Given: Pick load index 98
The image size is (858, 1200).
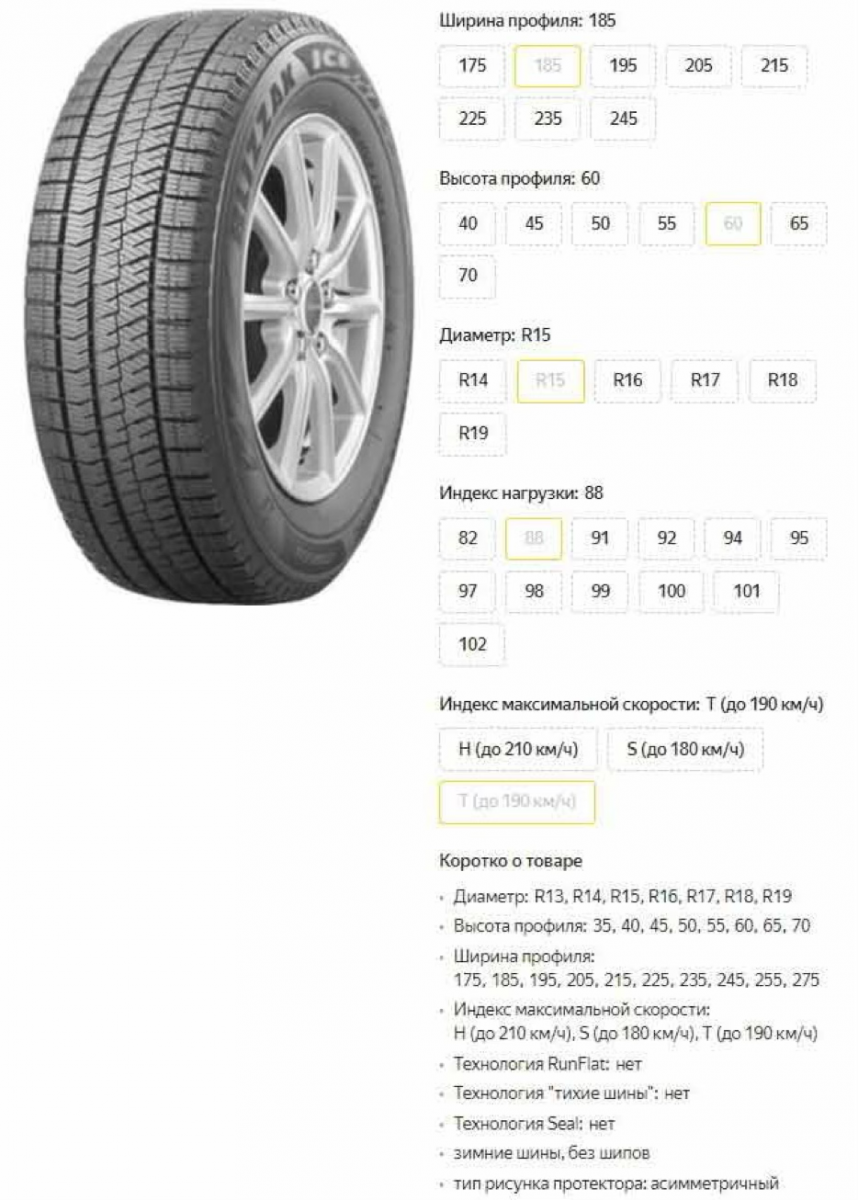Looking at the screenshot, I should pos(534,591).
